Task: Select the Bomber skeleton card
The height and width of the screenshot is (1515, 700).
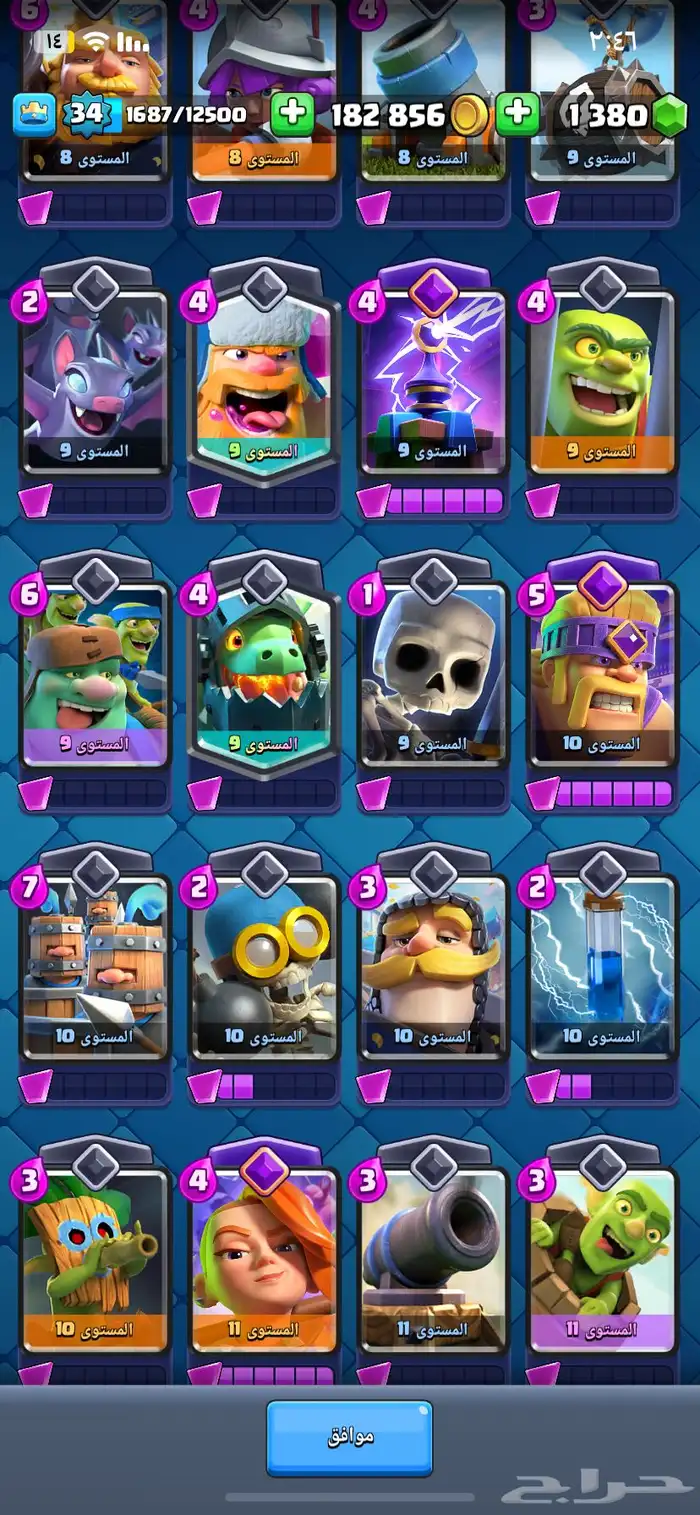Action: pyautogui.click(x=264, y=967)
